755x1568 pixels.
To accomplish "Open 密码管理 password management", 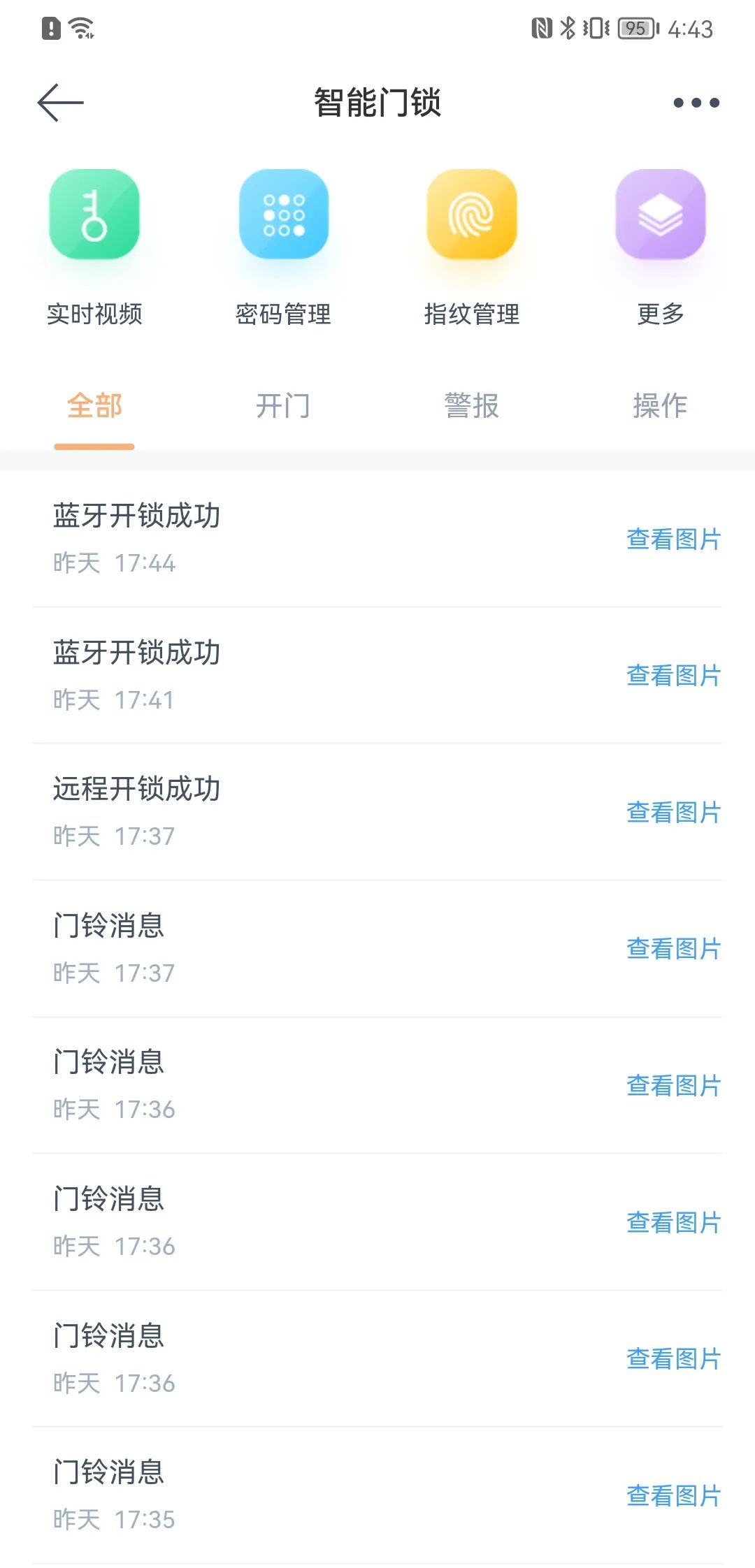I will [283, 248].
